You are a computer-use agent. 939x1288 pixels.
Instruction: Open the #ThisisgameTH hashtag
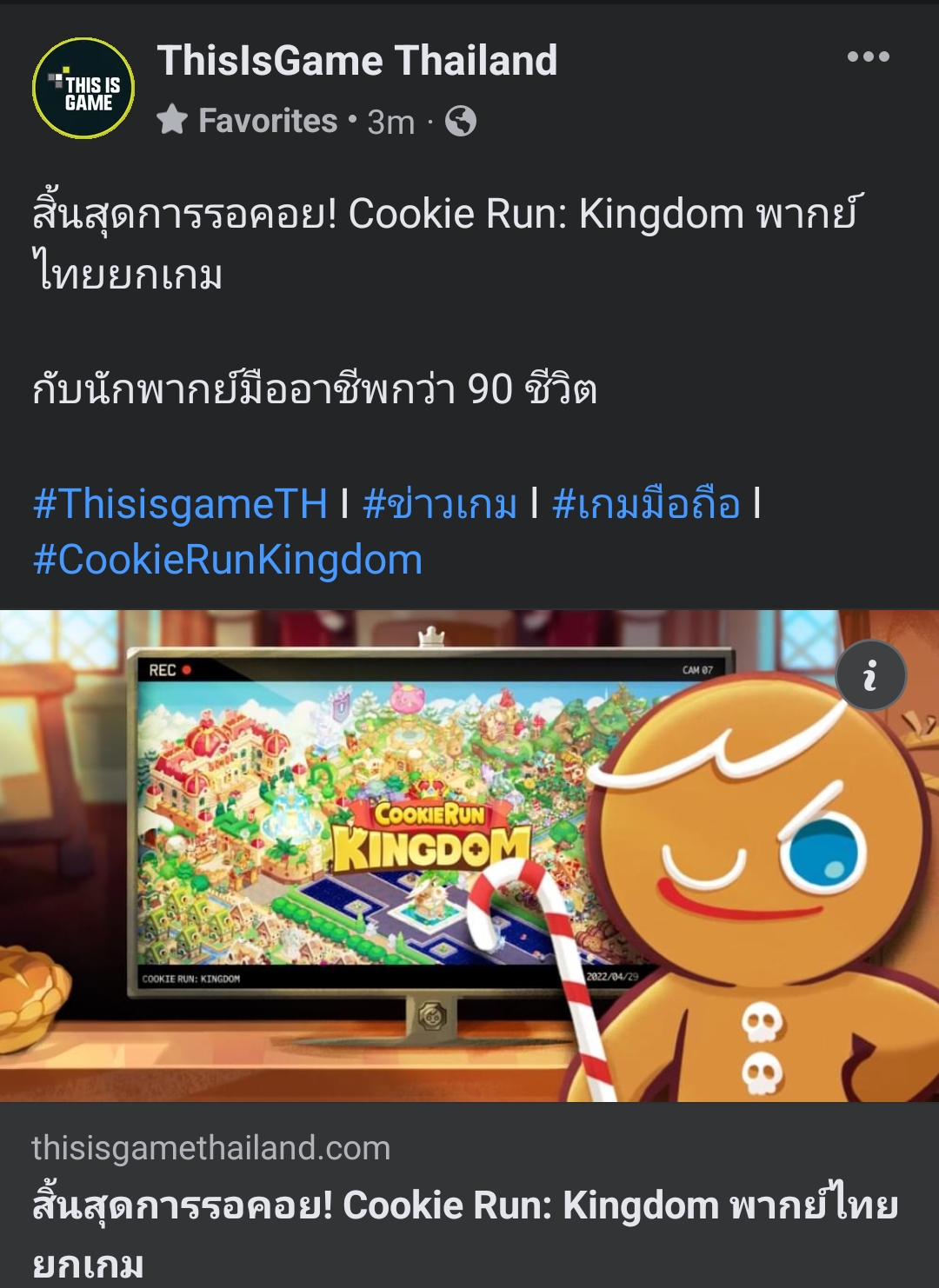[180, 504]
